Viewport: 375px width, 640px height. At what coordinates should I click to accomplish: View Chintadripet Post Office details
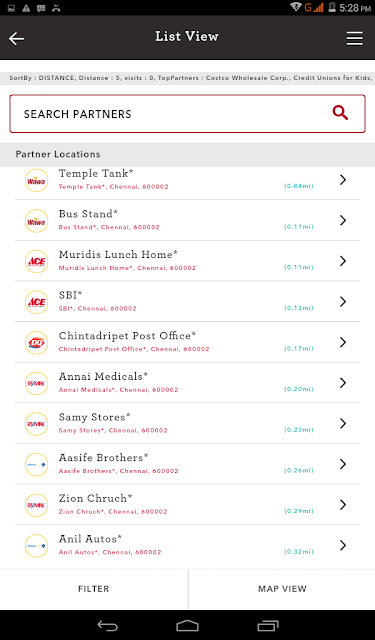(x=187, y=342)
